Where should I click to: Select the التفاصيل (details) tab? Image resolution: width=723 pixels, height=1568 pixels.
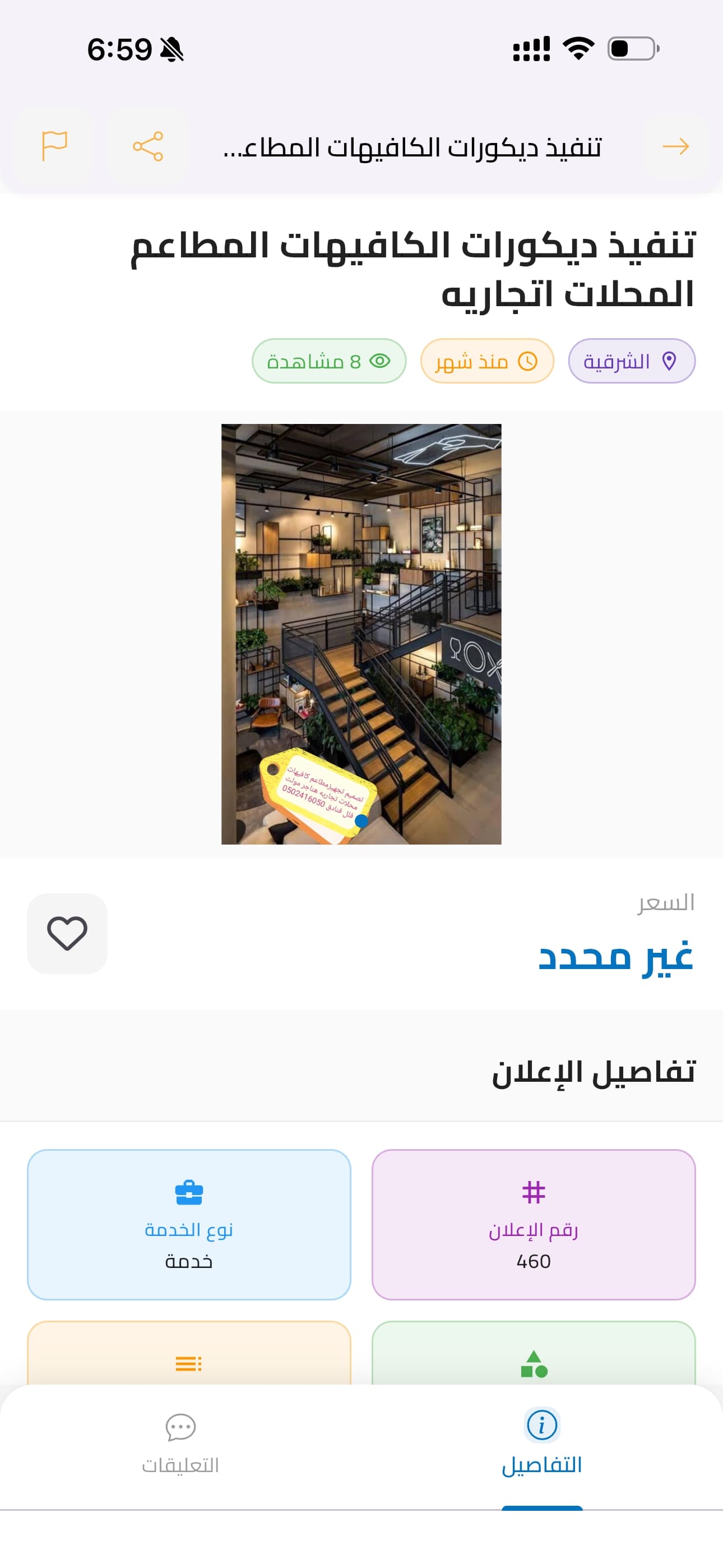[541, 1445]
